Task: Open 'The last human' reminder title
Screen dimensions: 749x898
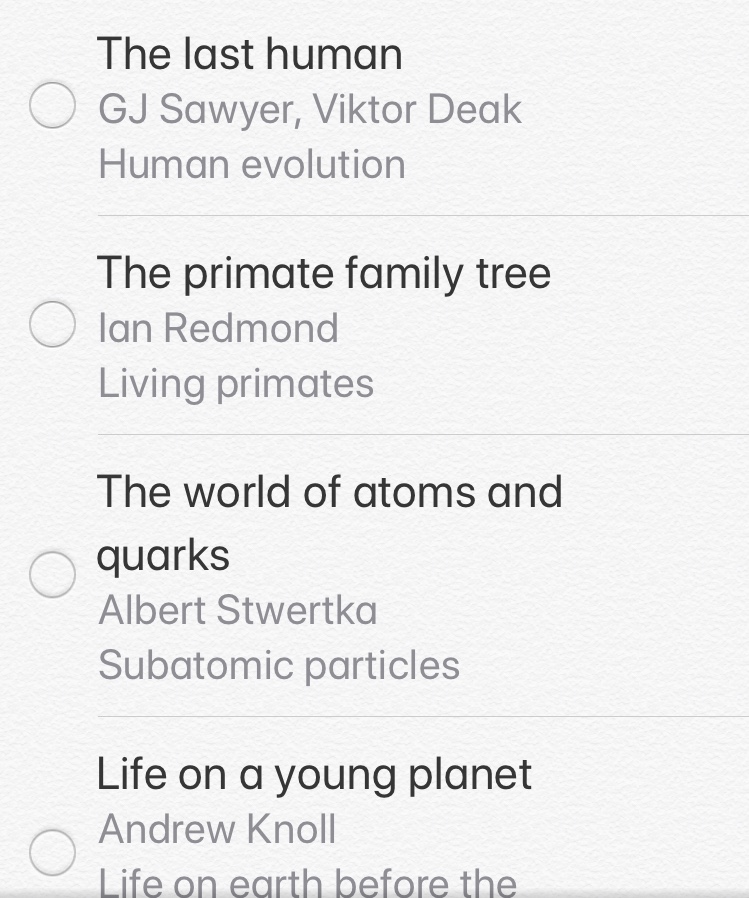Action: [249, 54]
